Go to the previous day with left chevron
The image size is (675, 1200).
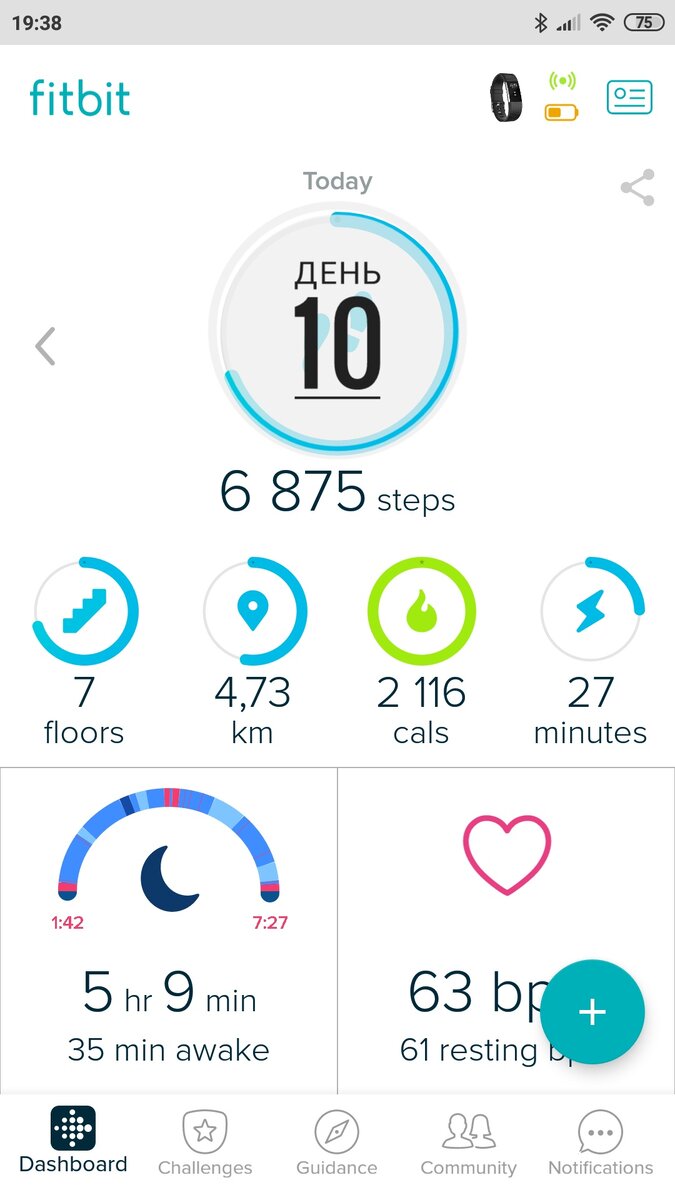[x=45, y=346]
